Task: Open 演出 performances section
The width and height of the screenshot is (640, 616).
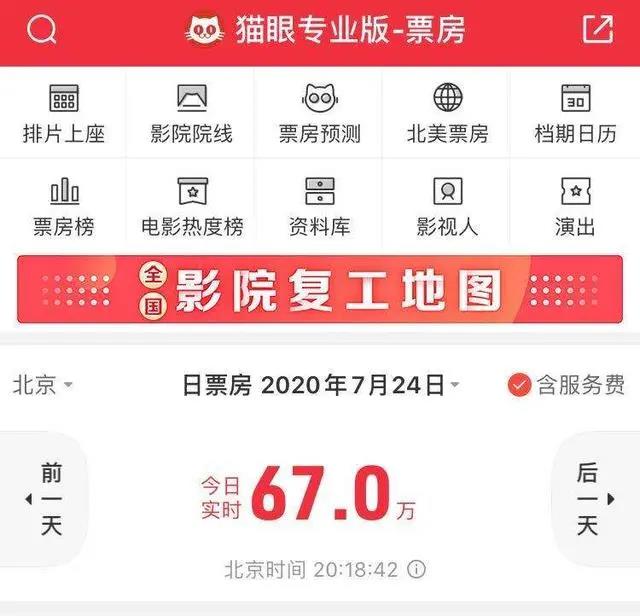Action: pyautogui.click(x=575, y=207)
